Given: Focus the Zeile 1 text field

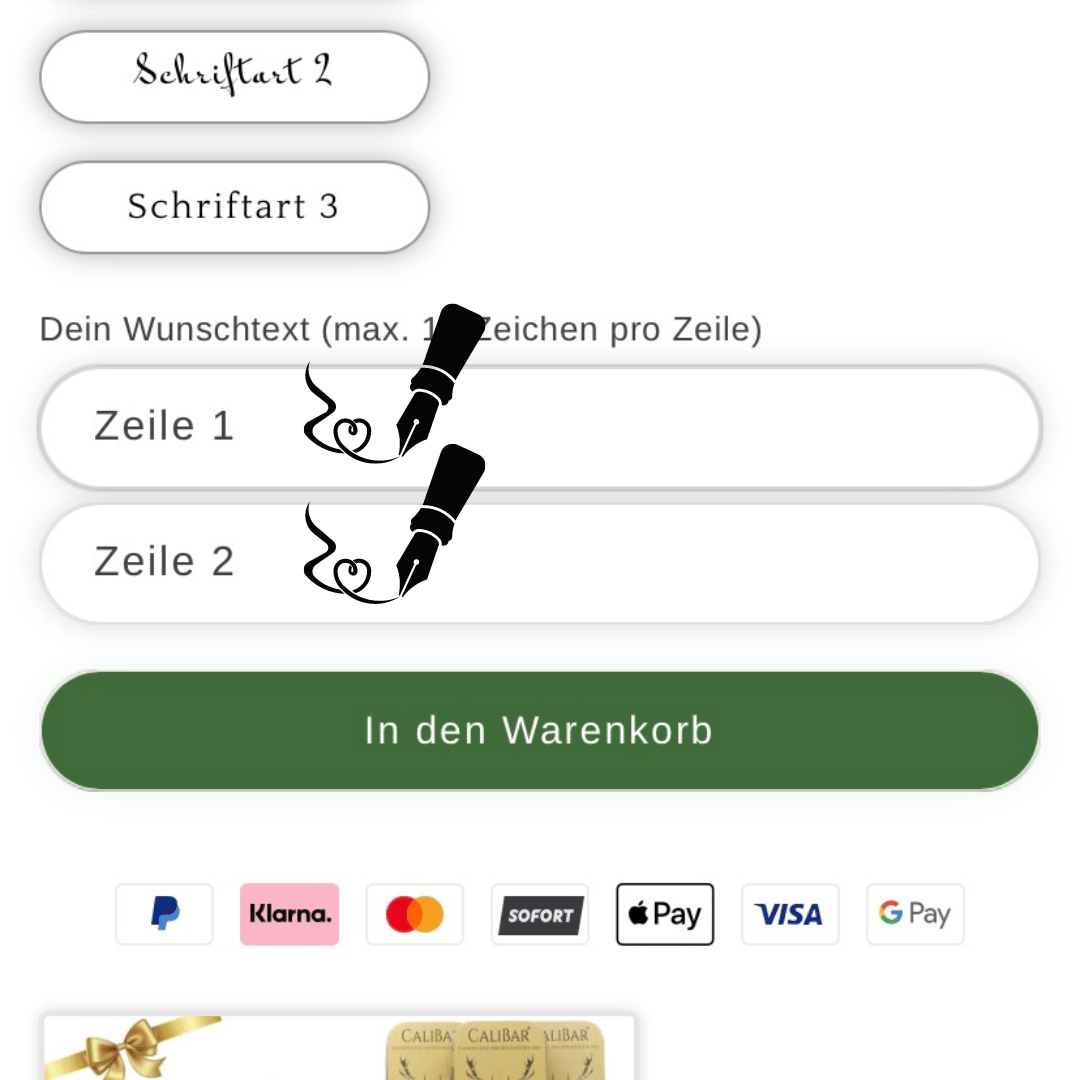Looking at the screenshot, I should [x=700, y=427].
